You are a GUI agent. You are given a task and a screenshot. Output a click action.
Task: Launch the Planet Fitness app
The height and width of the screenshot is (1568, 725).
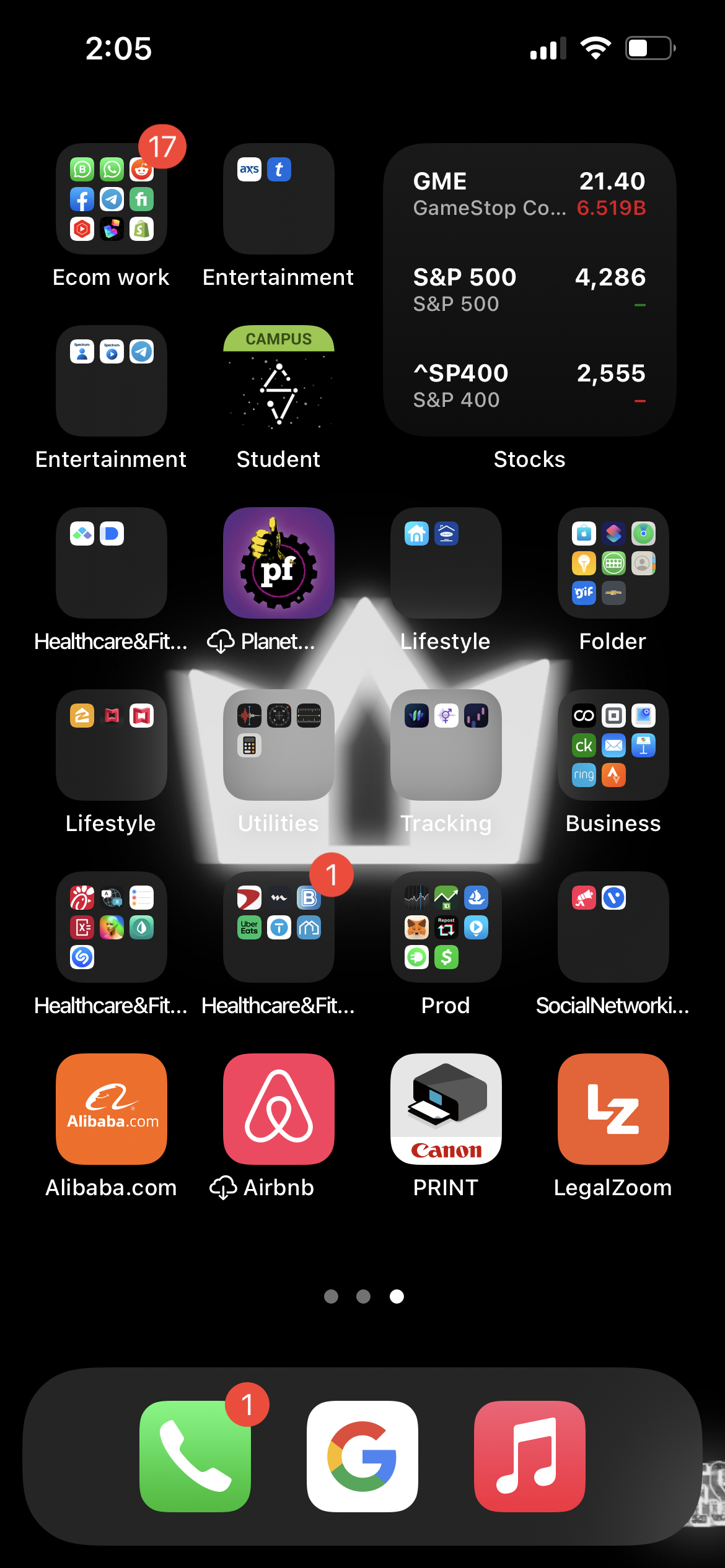279,563
